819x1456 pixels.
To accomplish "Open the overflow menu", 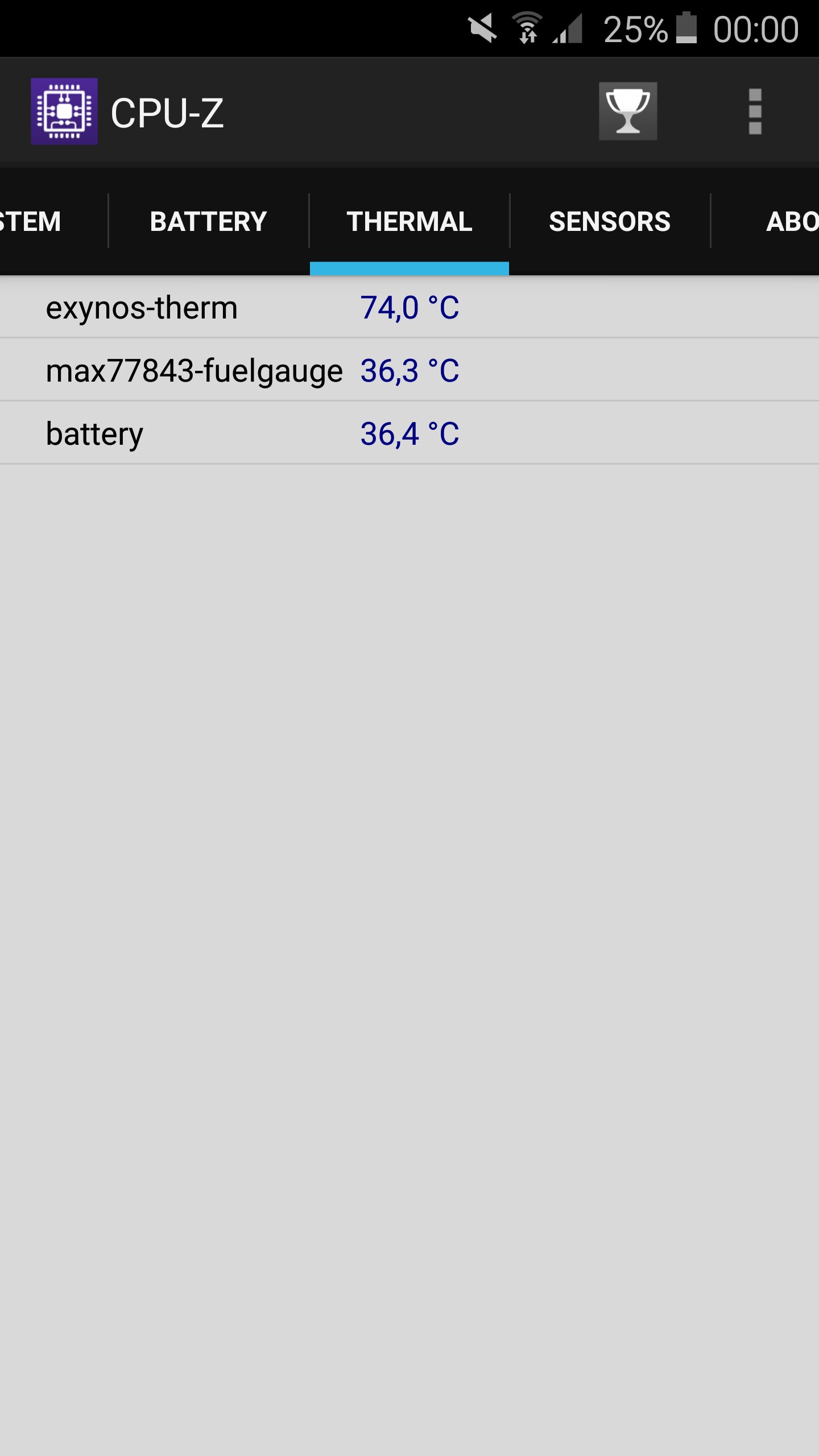I will (x=755, y=111).
